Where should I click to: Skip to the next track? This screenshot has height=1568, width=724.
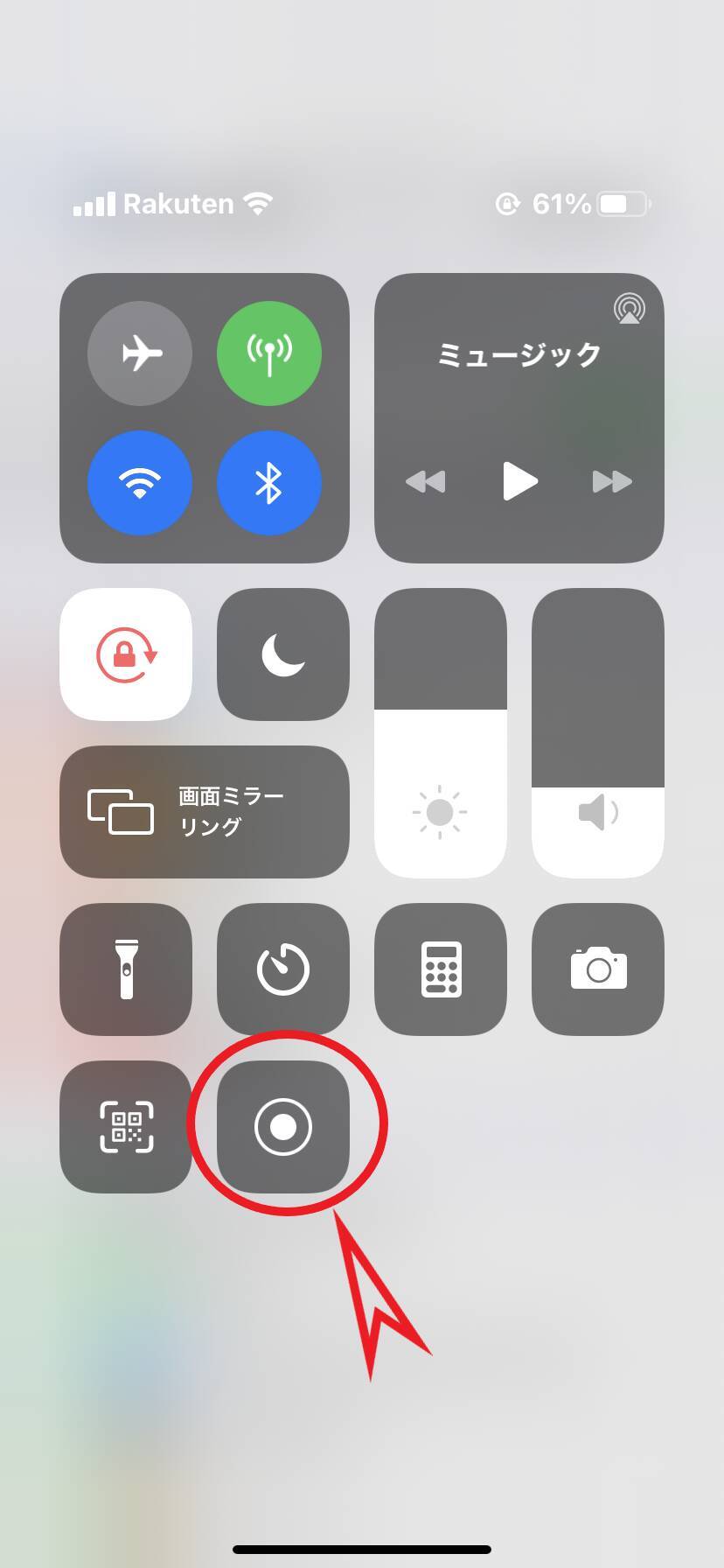point(612,481)
